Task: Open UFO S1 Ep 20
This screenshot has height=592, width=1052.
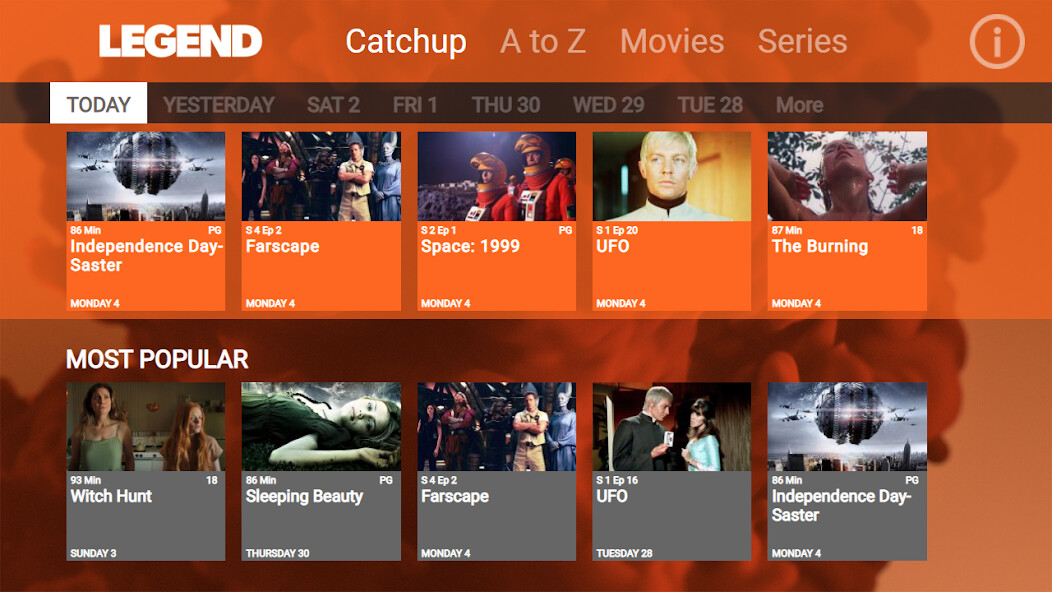Action: (x=671, y=220)
